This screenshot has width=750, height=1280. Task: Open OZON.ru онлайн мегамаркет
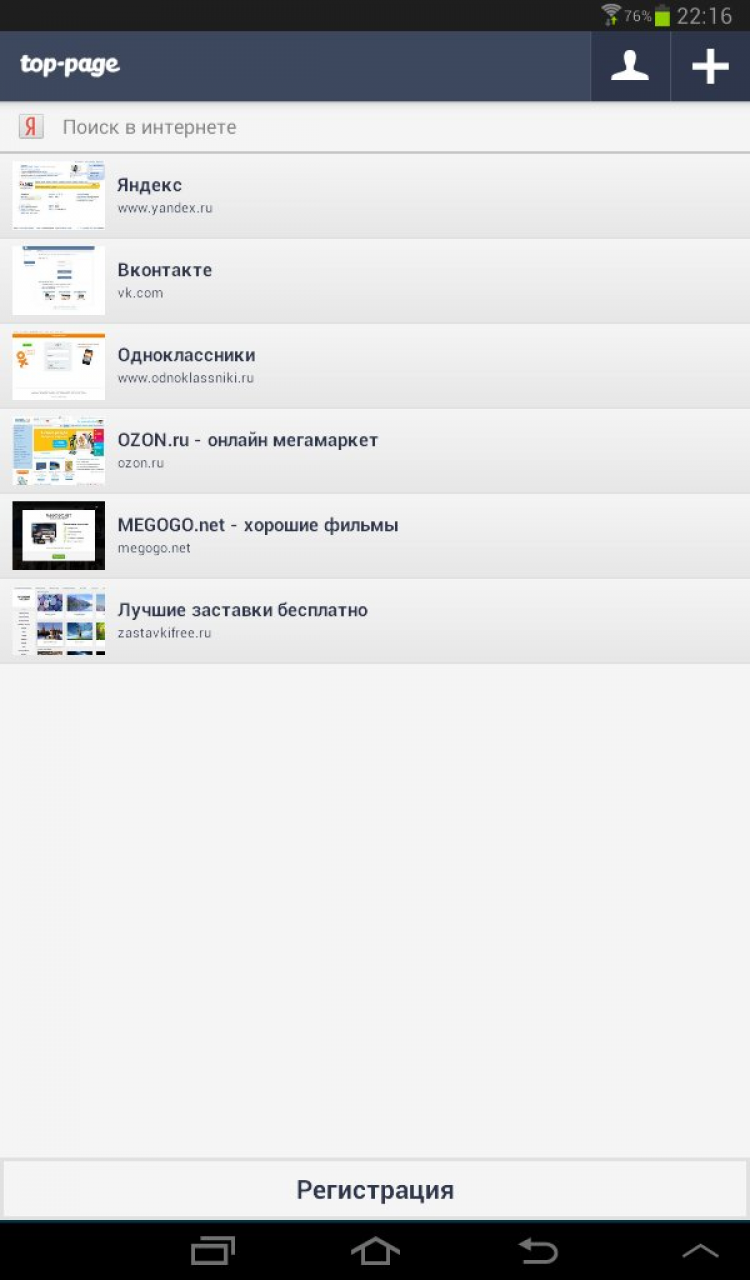(x=375, y=451)
